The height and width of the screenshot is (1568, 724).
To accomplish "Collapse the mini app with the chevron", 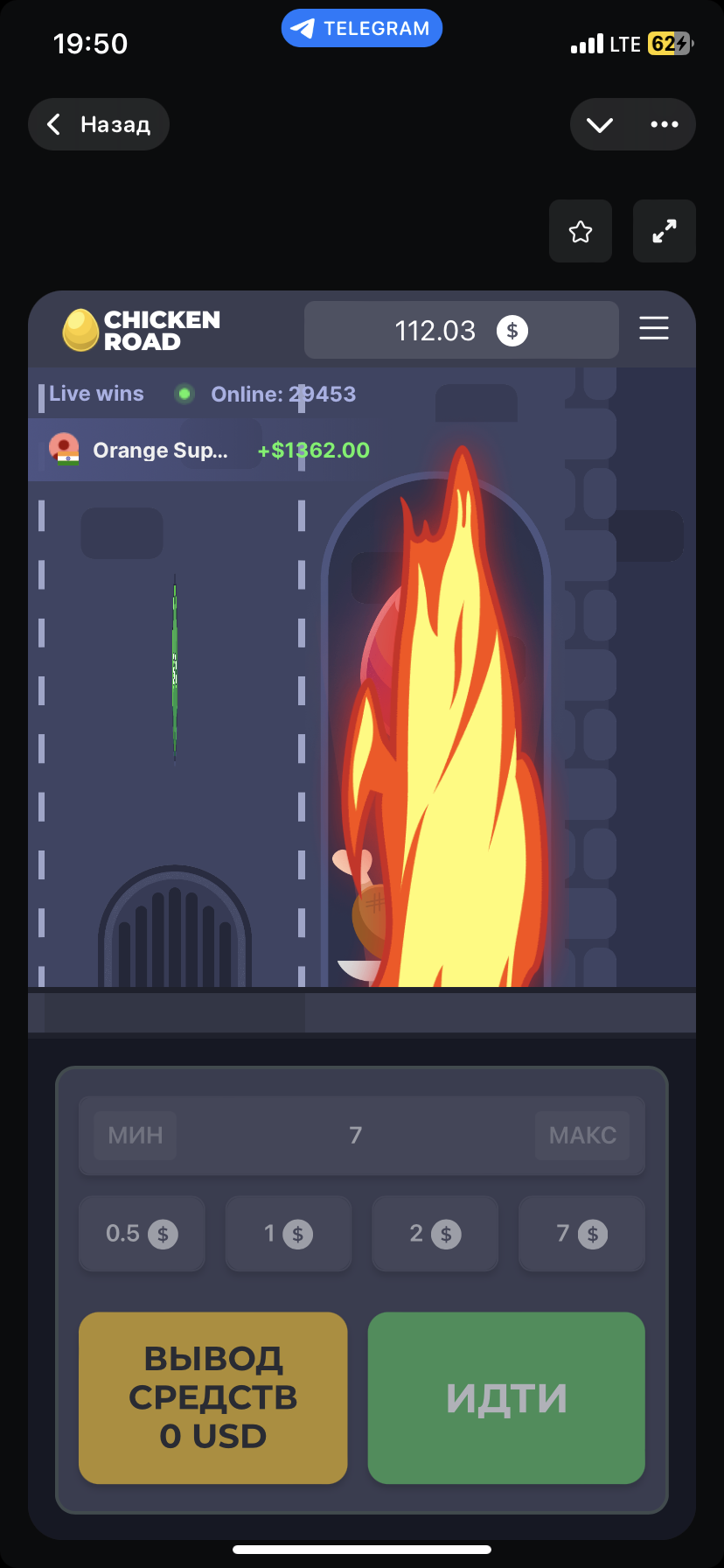I will pyautogui.click(x=600, y=124).
